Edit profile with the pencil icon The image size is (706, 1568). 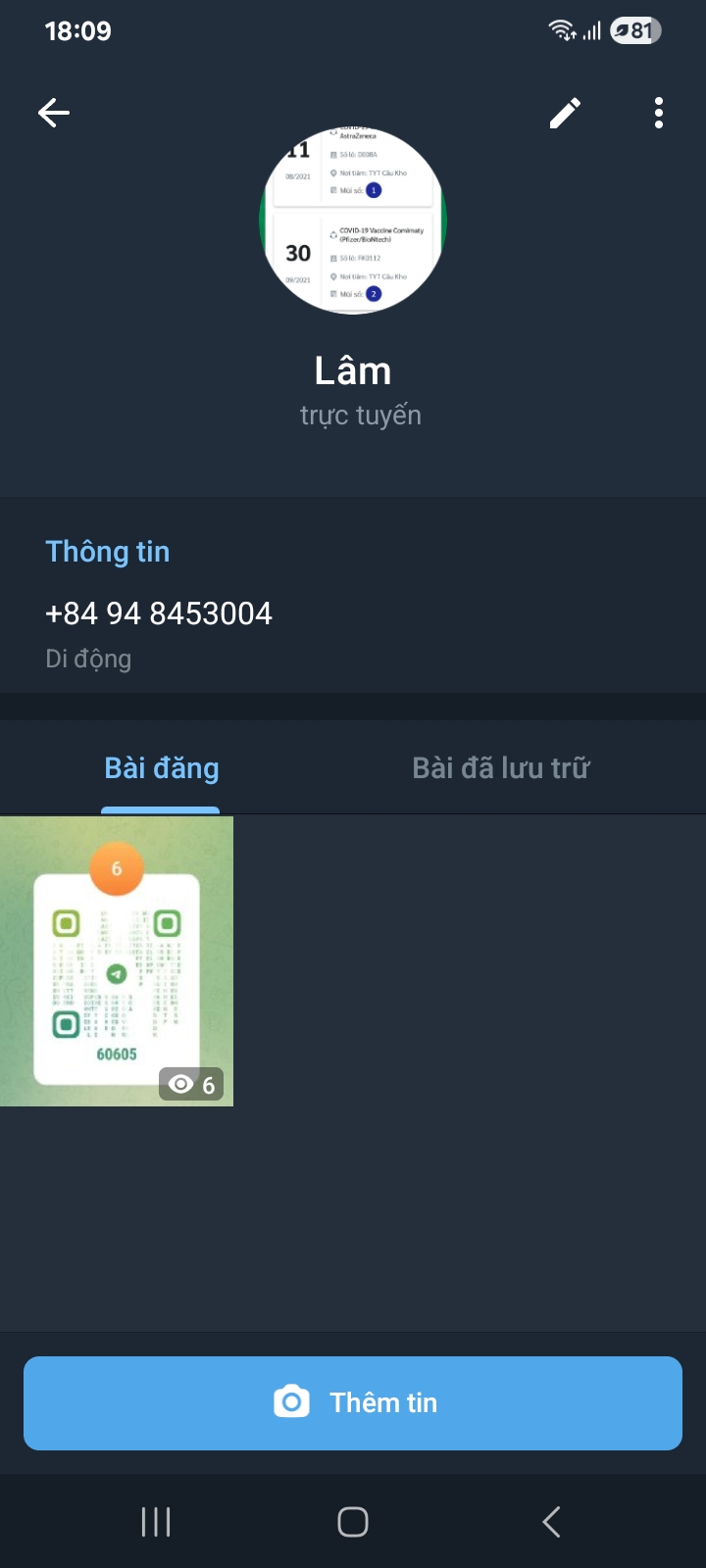(x=565, y=114)
